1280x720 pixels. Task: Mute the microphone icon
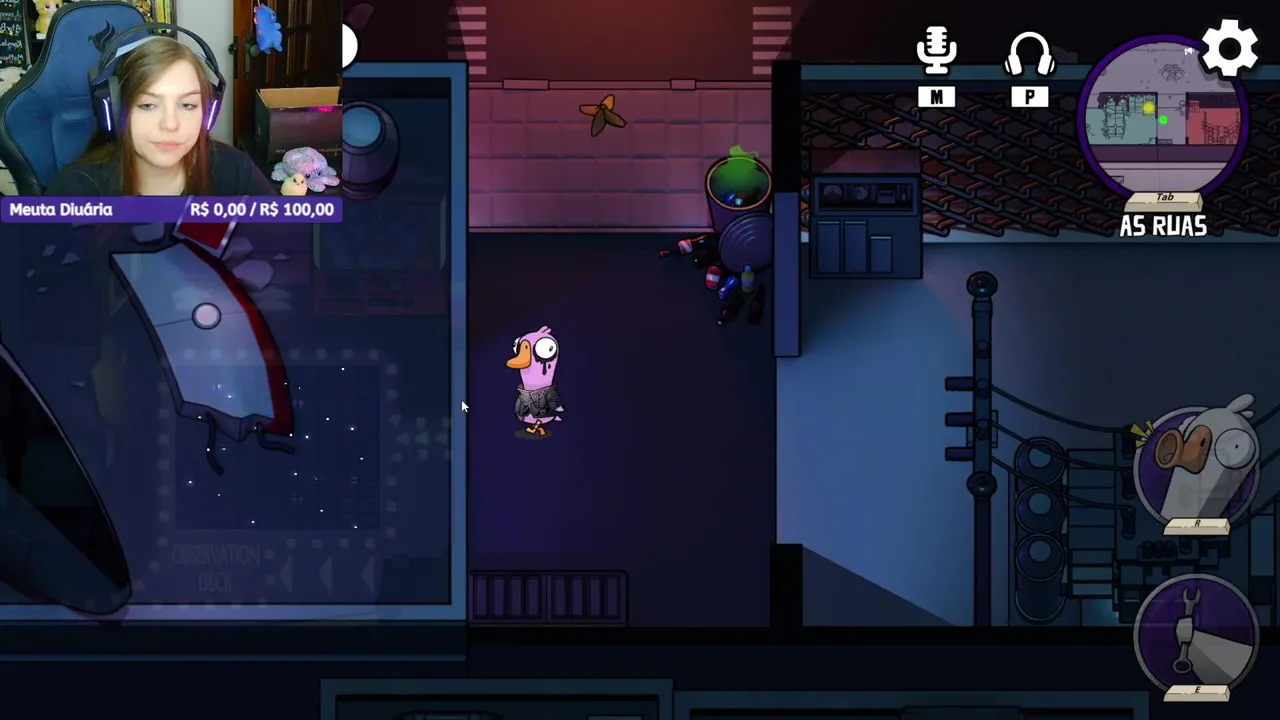pos(936,52)
